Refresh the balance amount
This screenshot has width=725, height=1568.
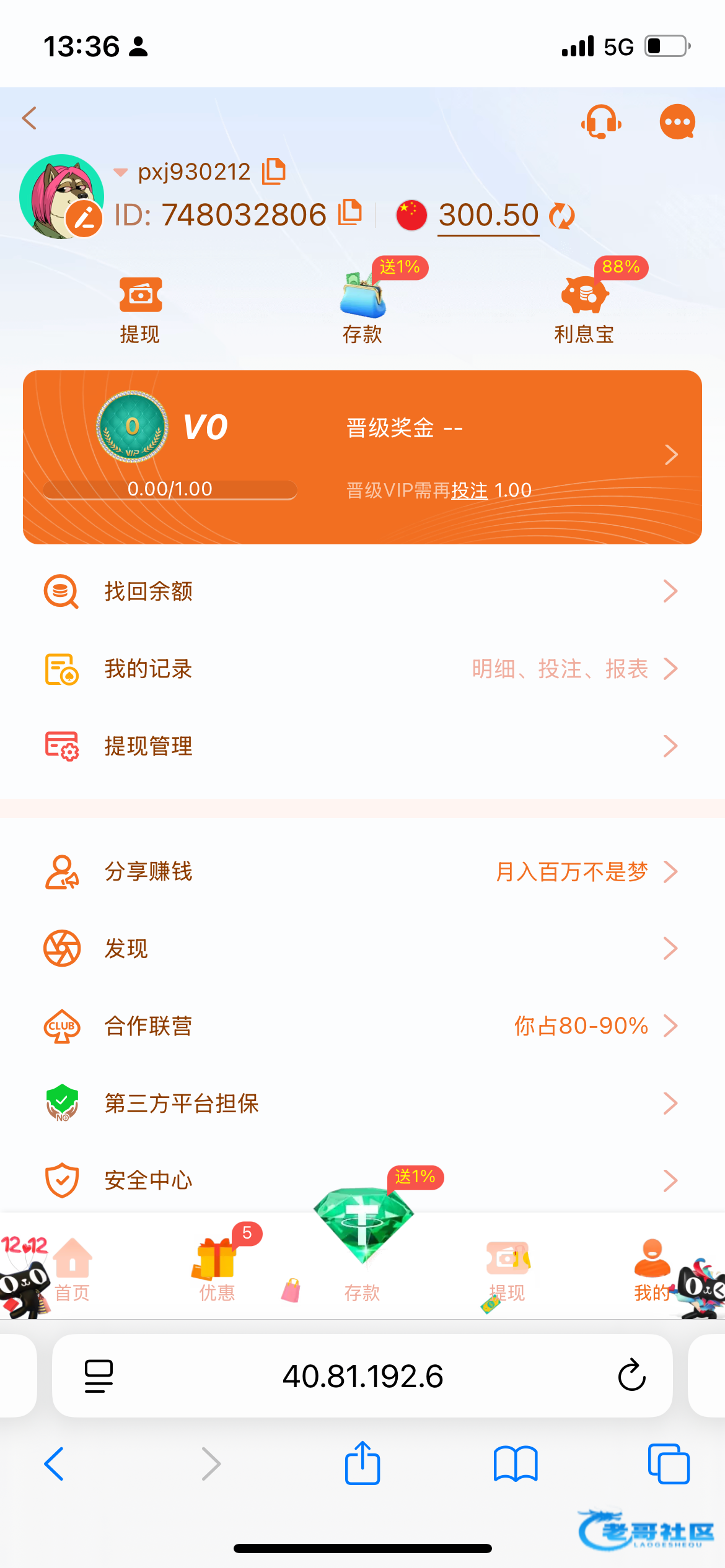562,216
